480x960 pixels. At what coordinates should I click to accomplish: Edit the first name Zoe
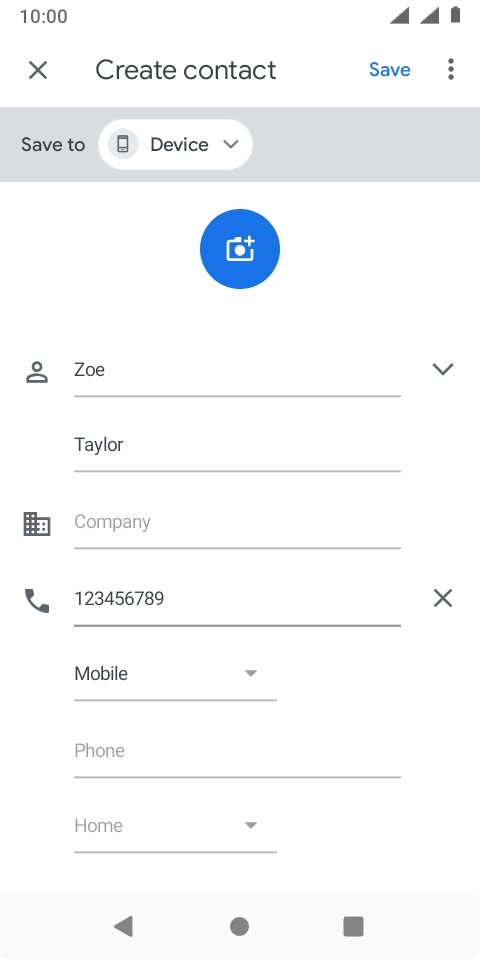click(x=237, y=370)
